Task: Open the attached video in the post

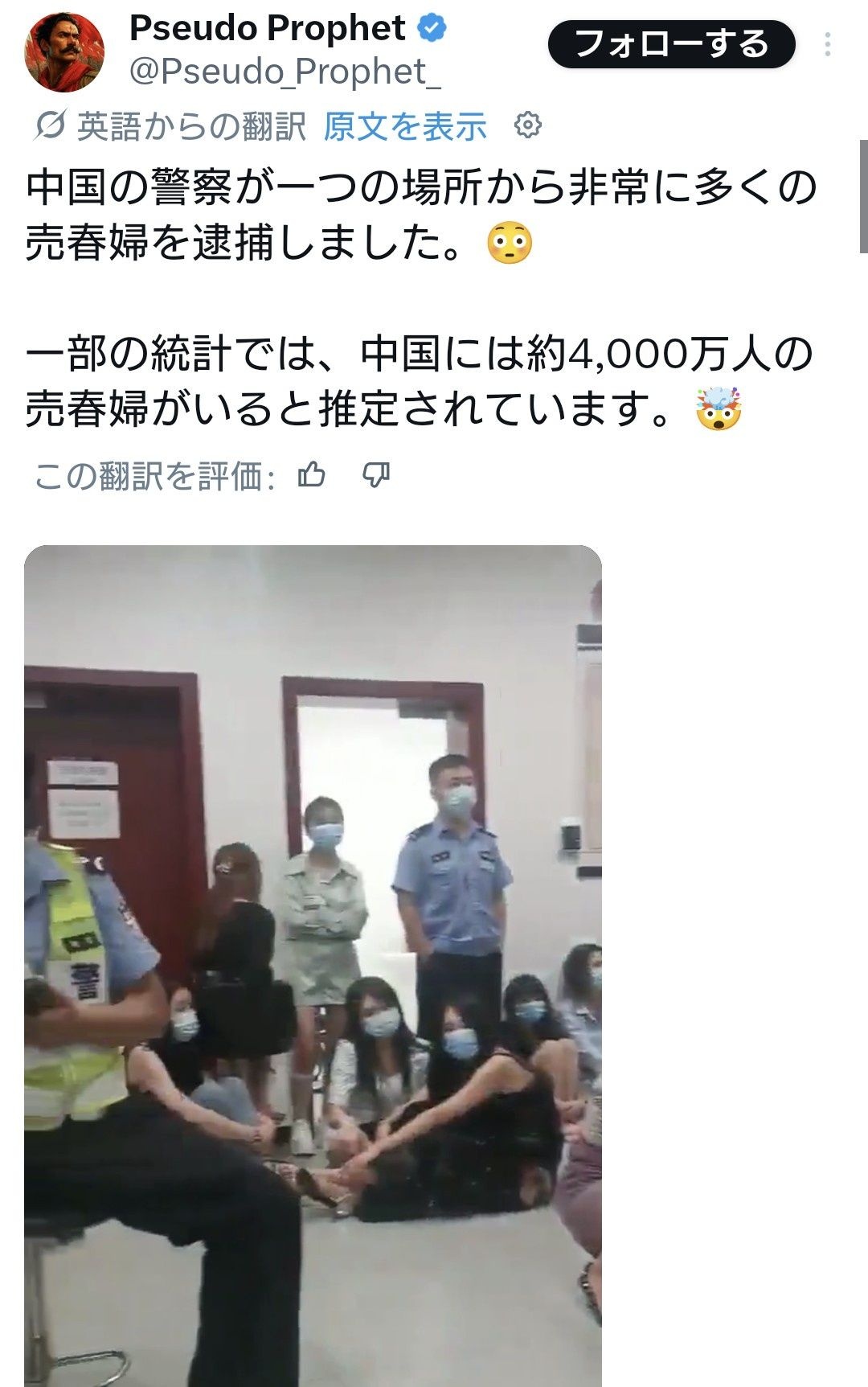Action: (x=313, y=966)
